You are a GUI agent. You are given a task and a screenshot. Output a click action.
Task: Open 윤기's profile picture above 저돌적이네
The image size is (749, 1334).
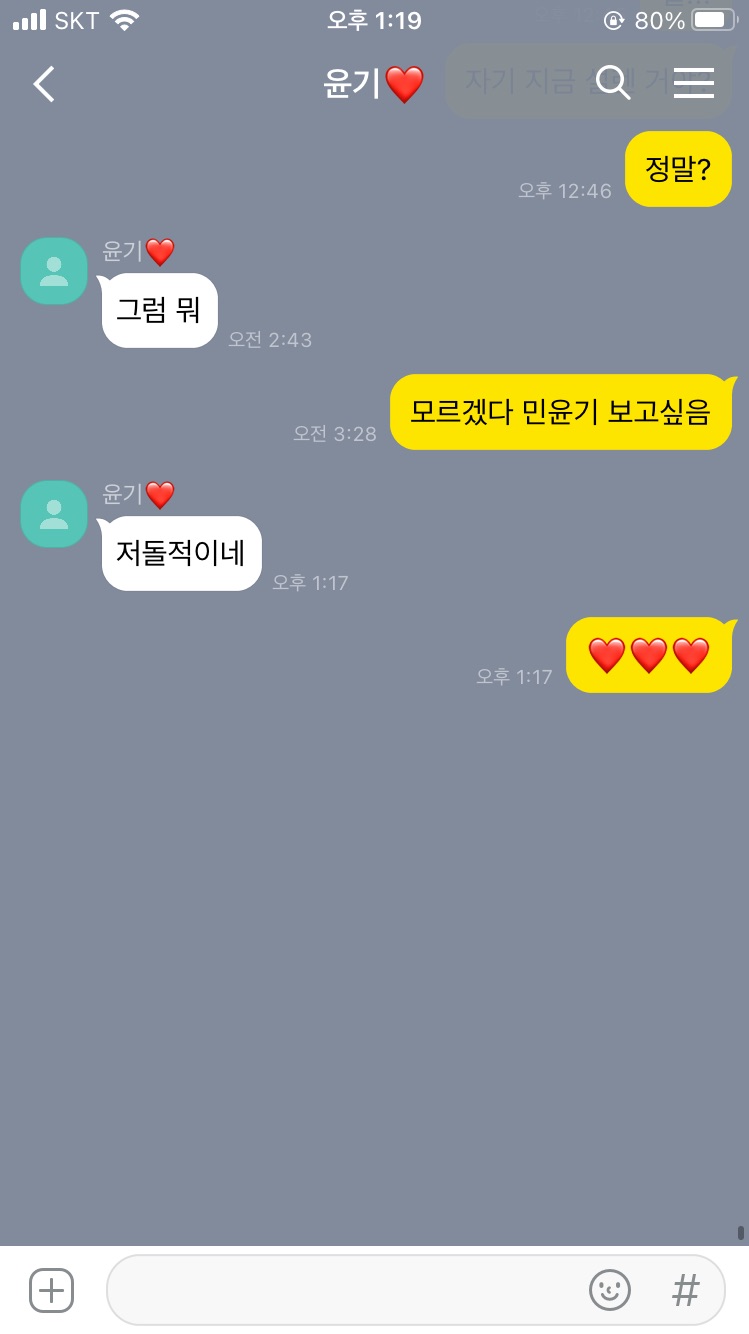pos(54,514)
